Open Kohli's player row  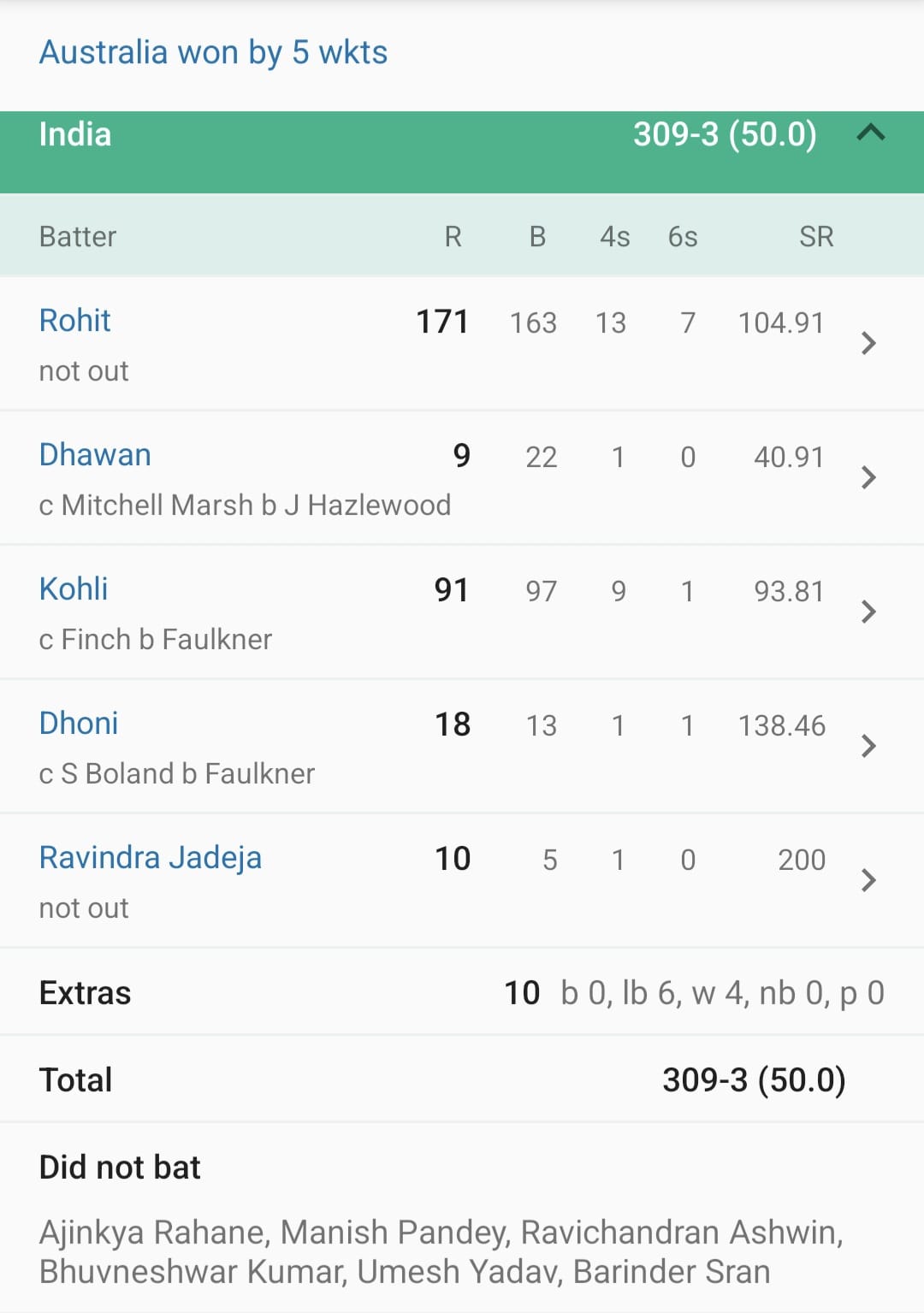pos(868,612)
